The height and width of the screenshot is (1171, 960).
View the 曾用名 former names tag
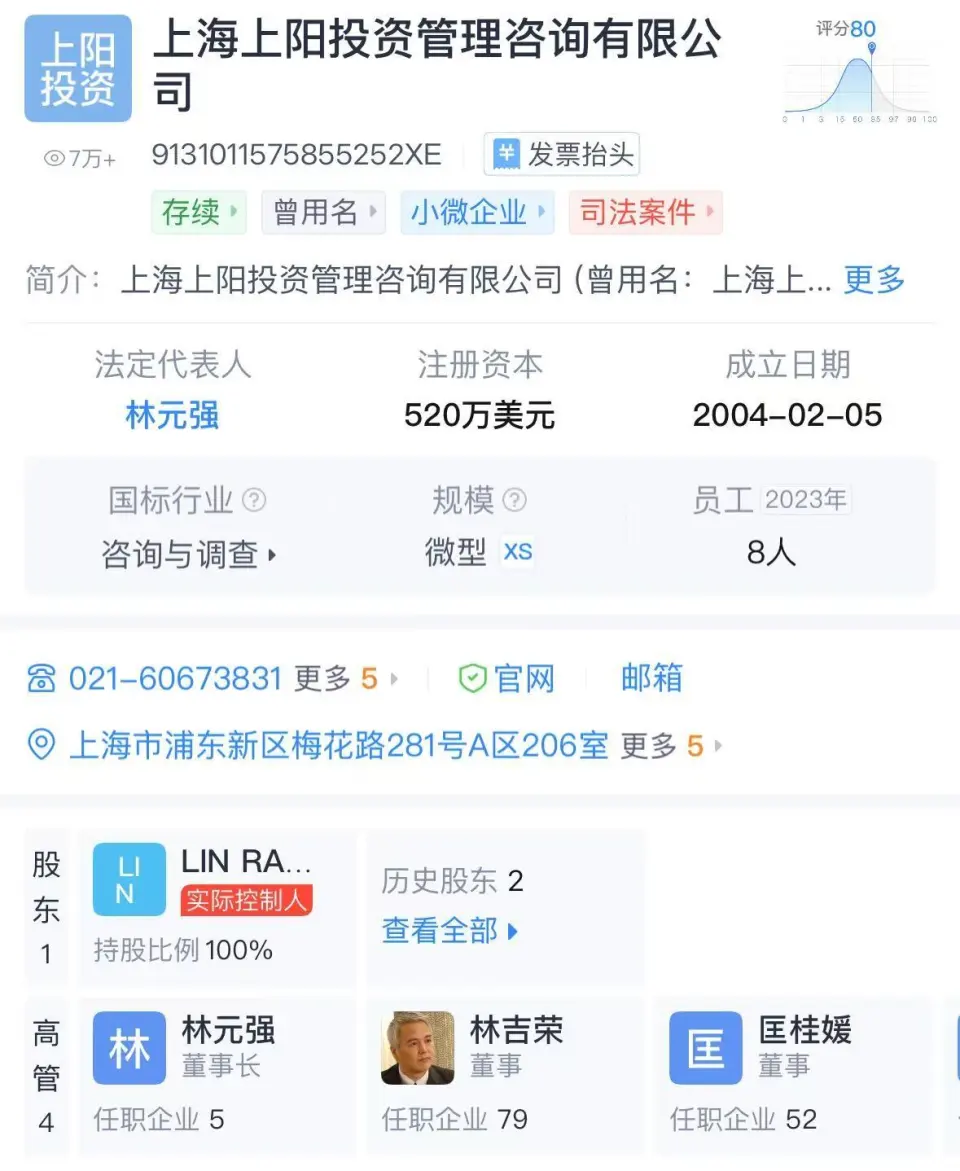pos(323,212)
